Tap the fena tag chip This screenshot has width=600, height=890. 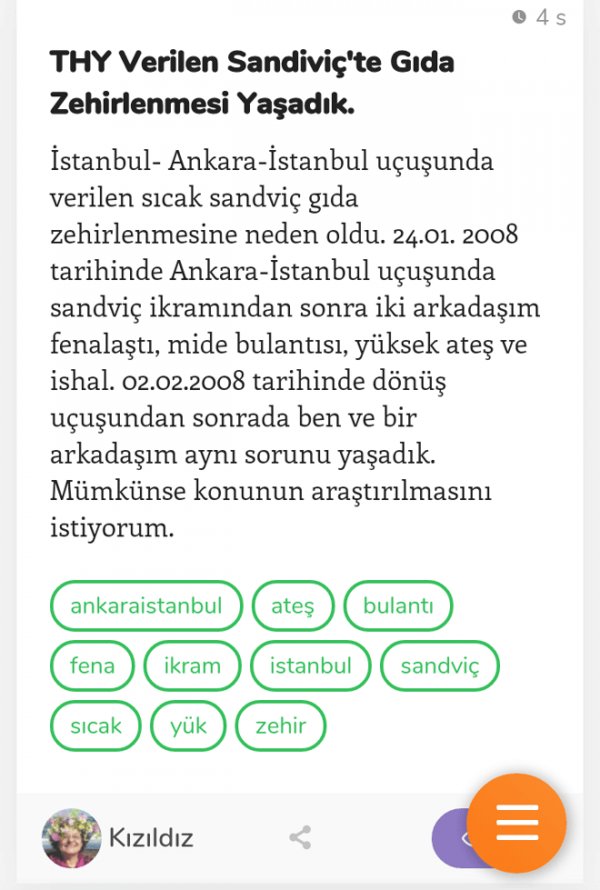coord(92,666)
